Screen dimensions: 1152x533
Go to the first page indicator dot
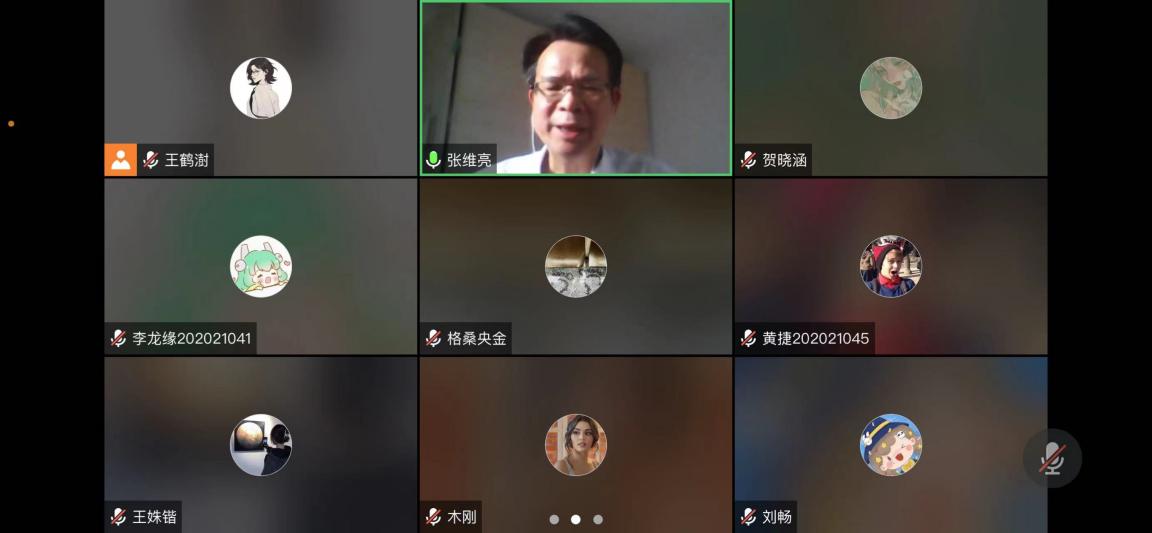pyautogui.click(x=554, y=519)
